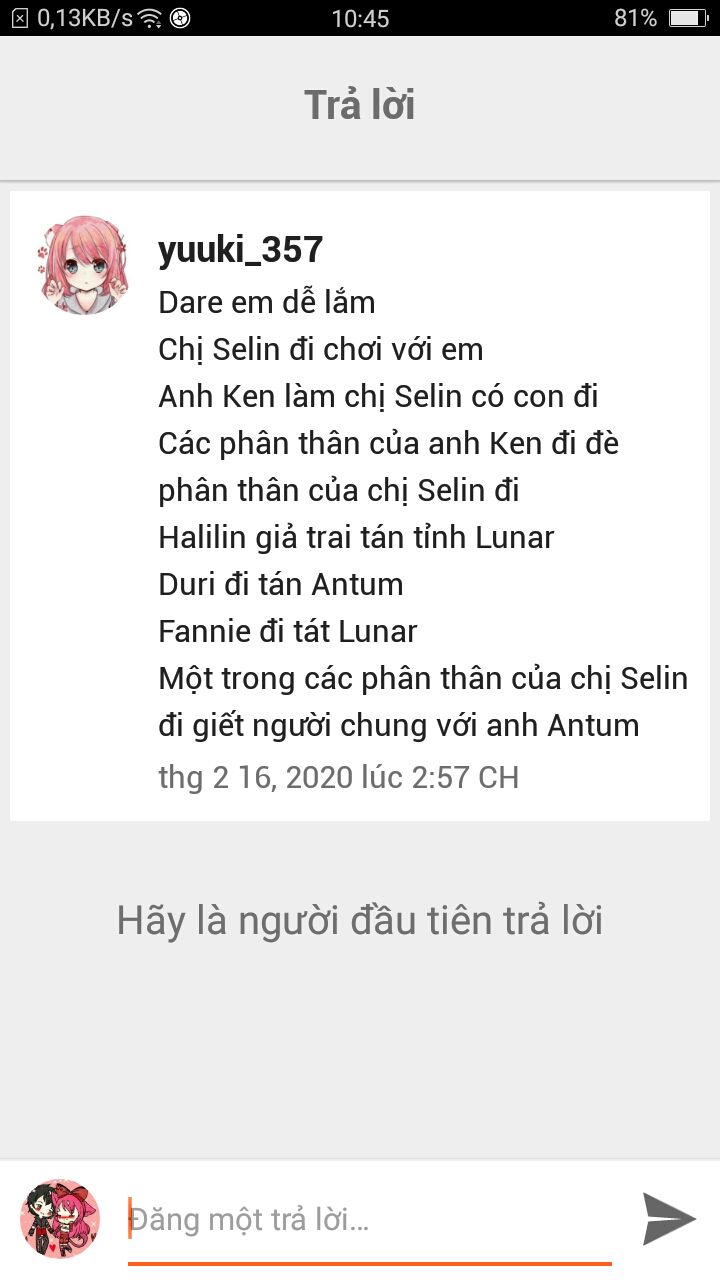This screenshot has height=1280, width=720.
Task: Open yuuki_357's profile avatar
Action: [84, 265]
